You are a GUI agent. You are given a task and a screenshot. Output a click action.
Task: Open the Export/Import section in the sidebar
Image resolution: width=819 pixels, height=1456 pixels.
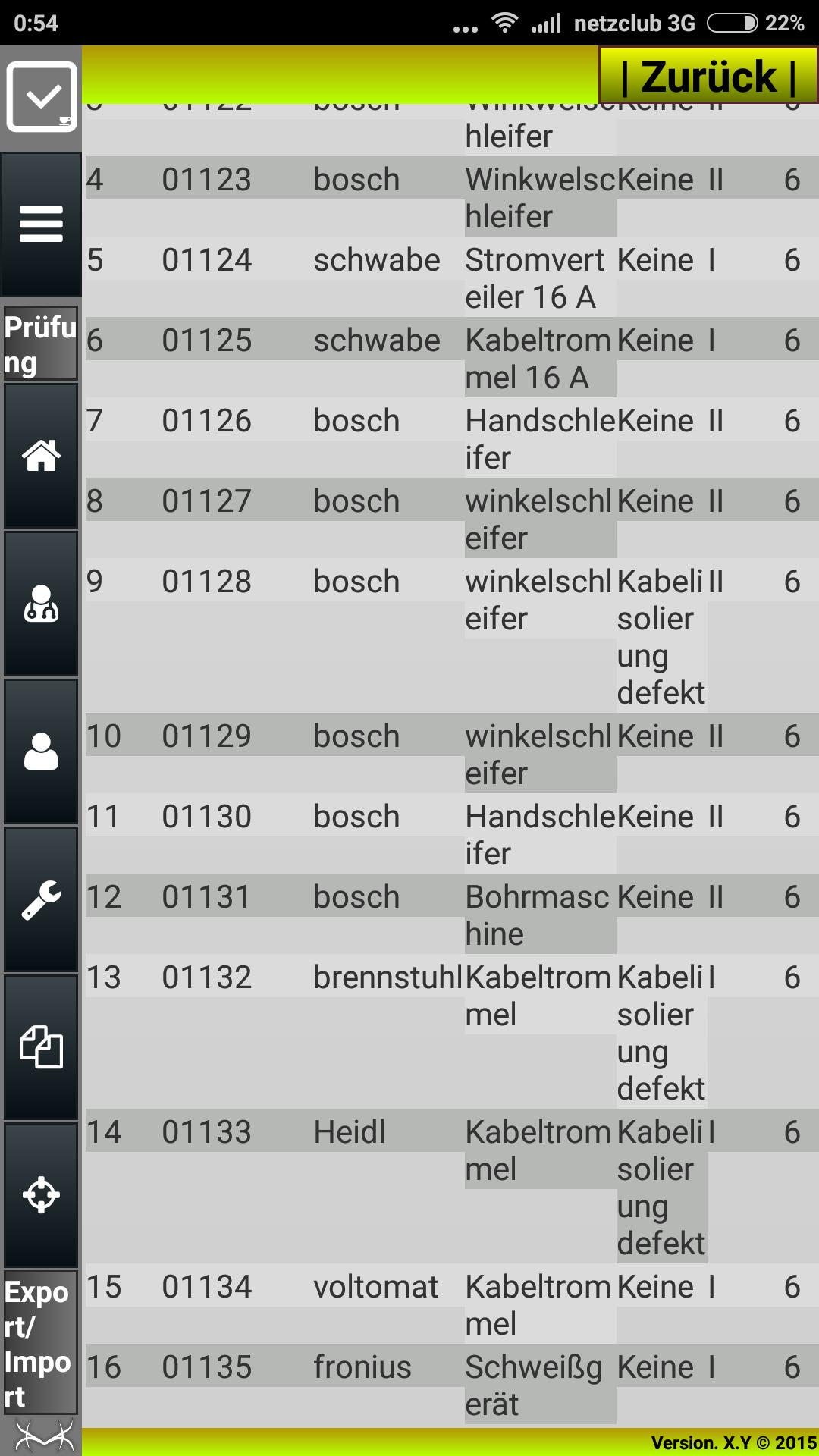(41, 1342)
